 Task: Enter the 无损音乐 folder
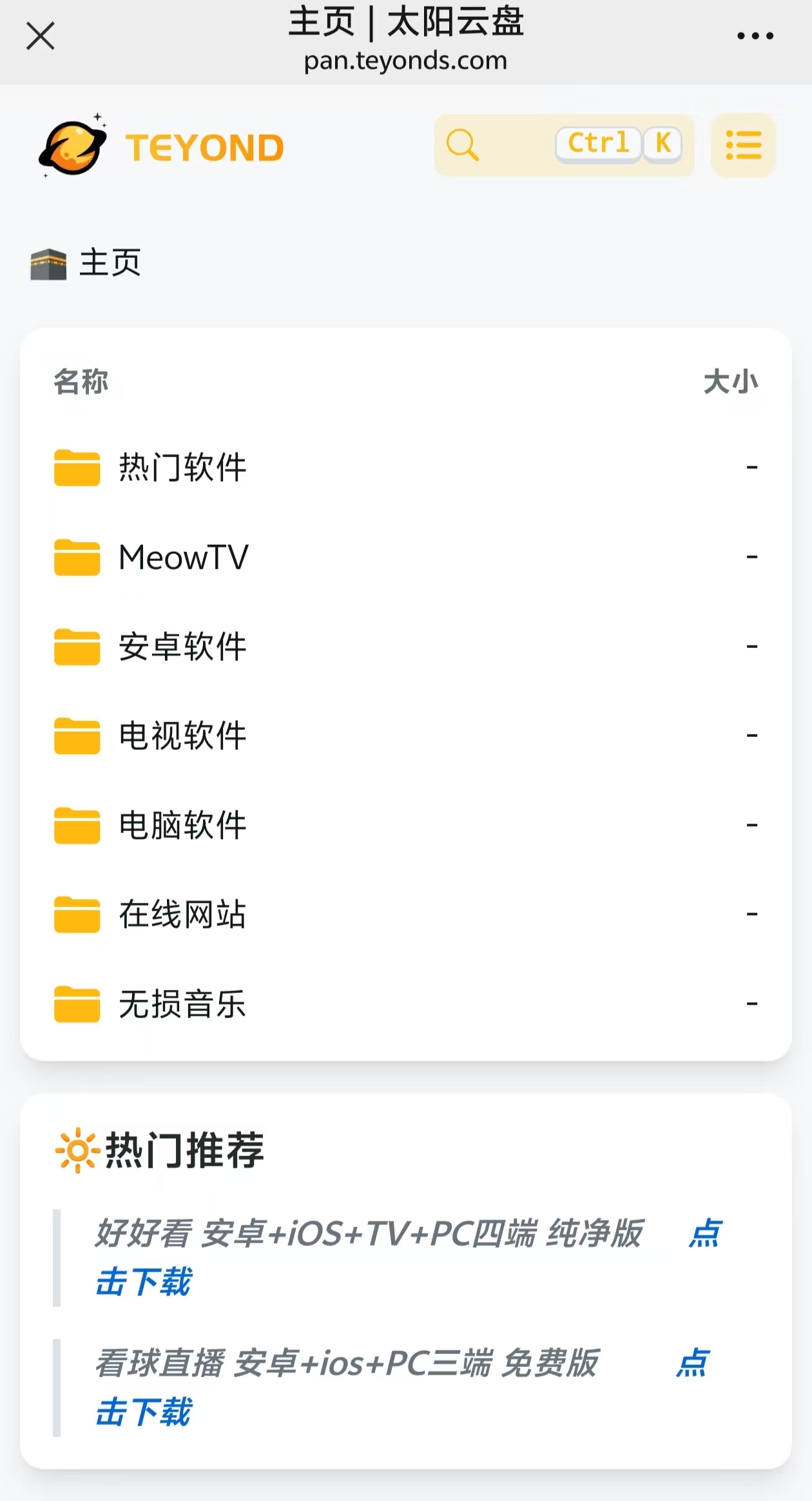tap(182, 1004)
